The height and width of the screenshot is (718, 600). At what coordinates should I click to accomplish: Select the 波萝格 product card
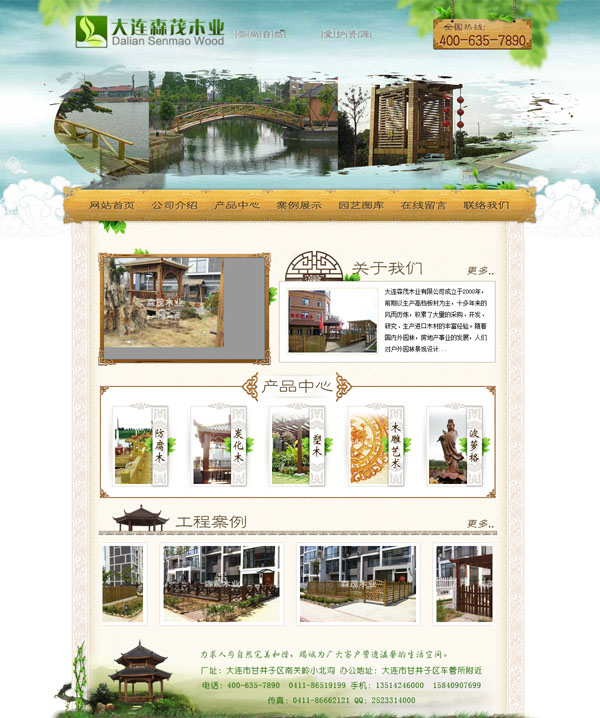(x=454, y=445)
